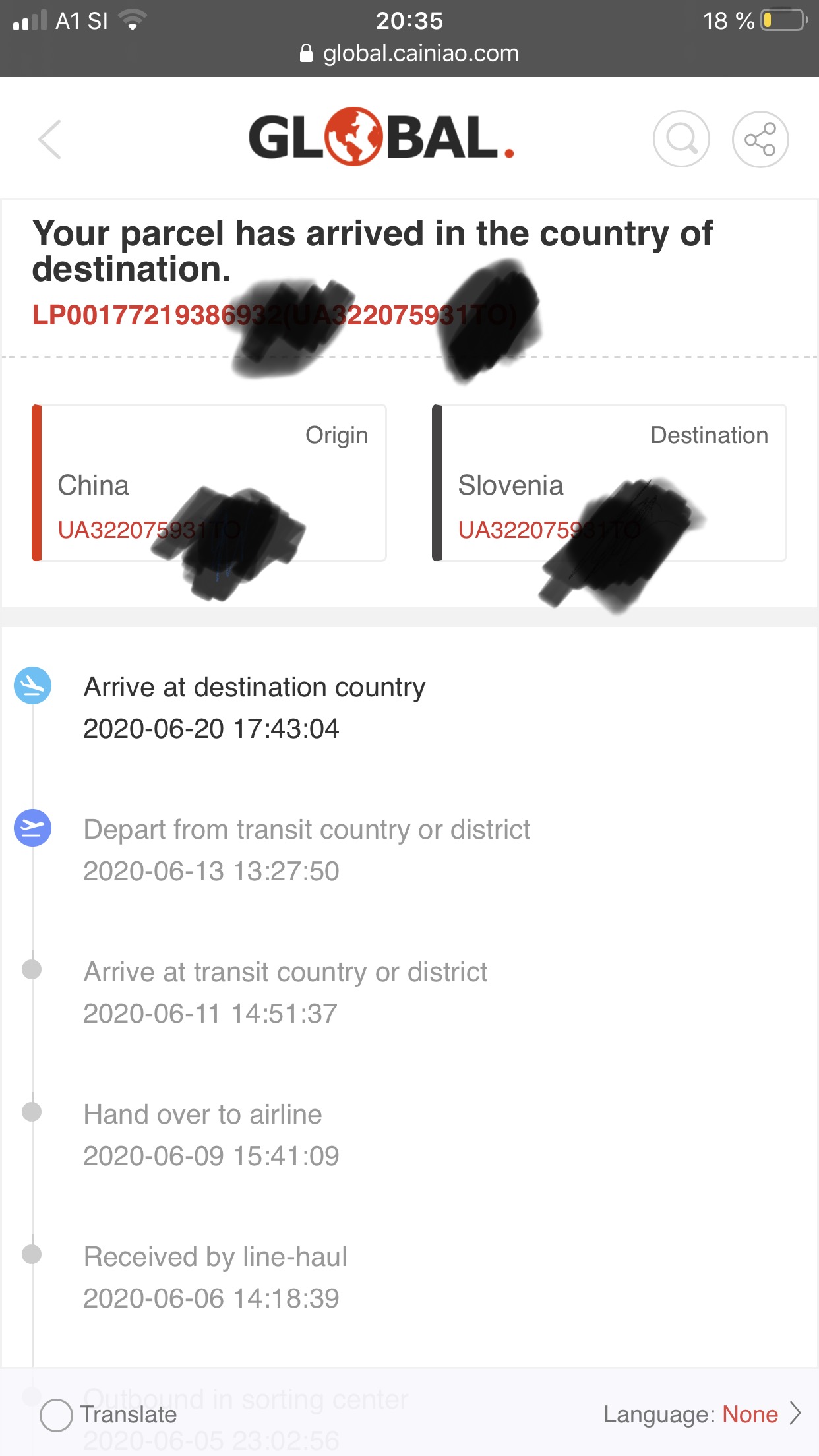
Task: Open the search icon
Action: [x=681, y=139]
